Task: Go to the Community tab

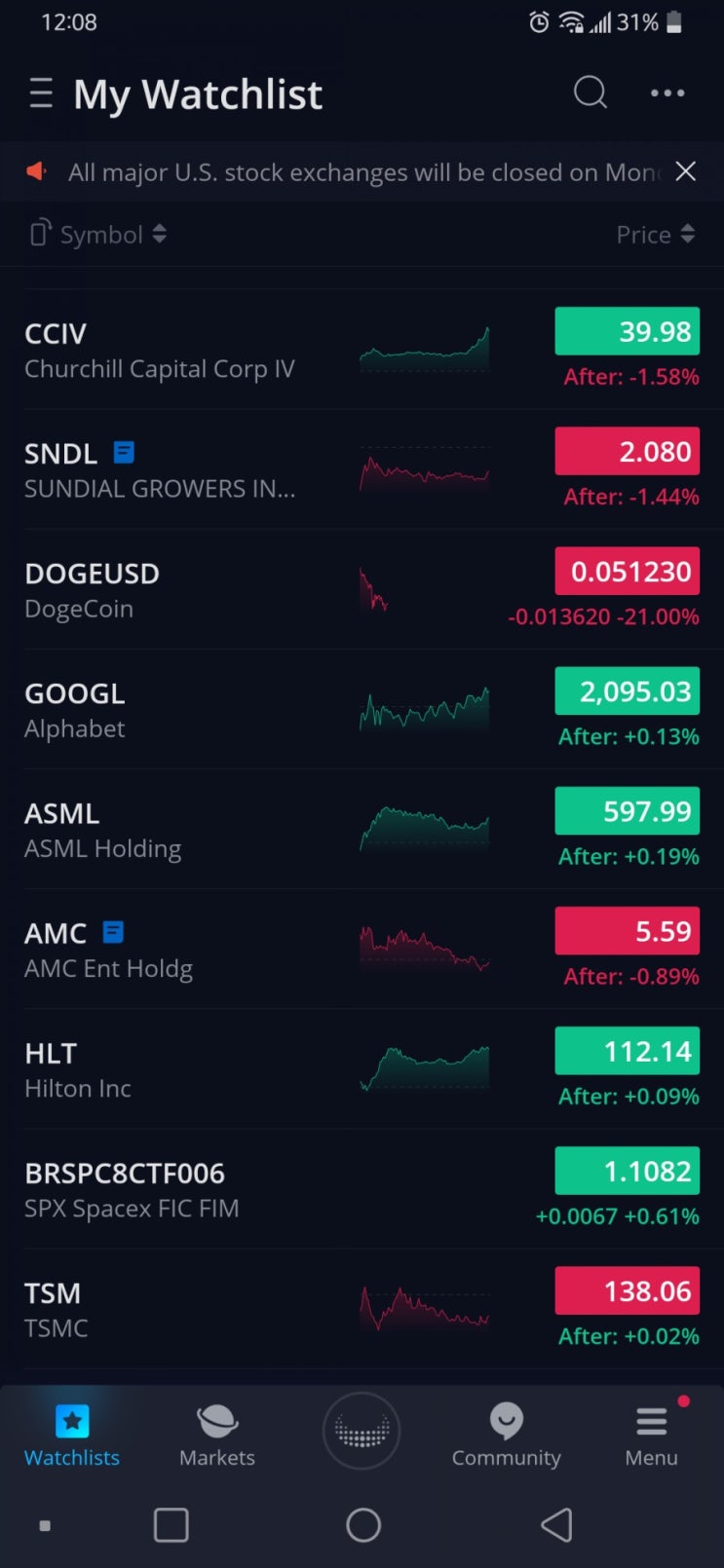Action: click(x=506, y=1436)
